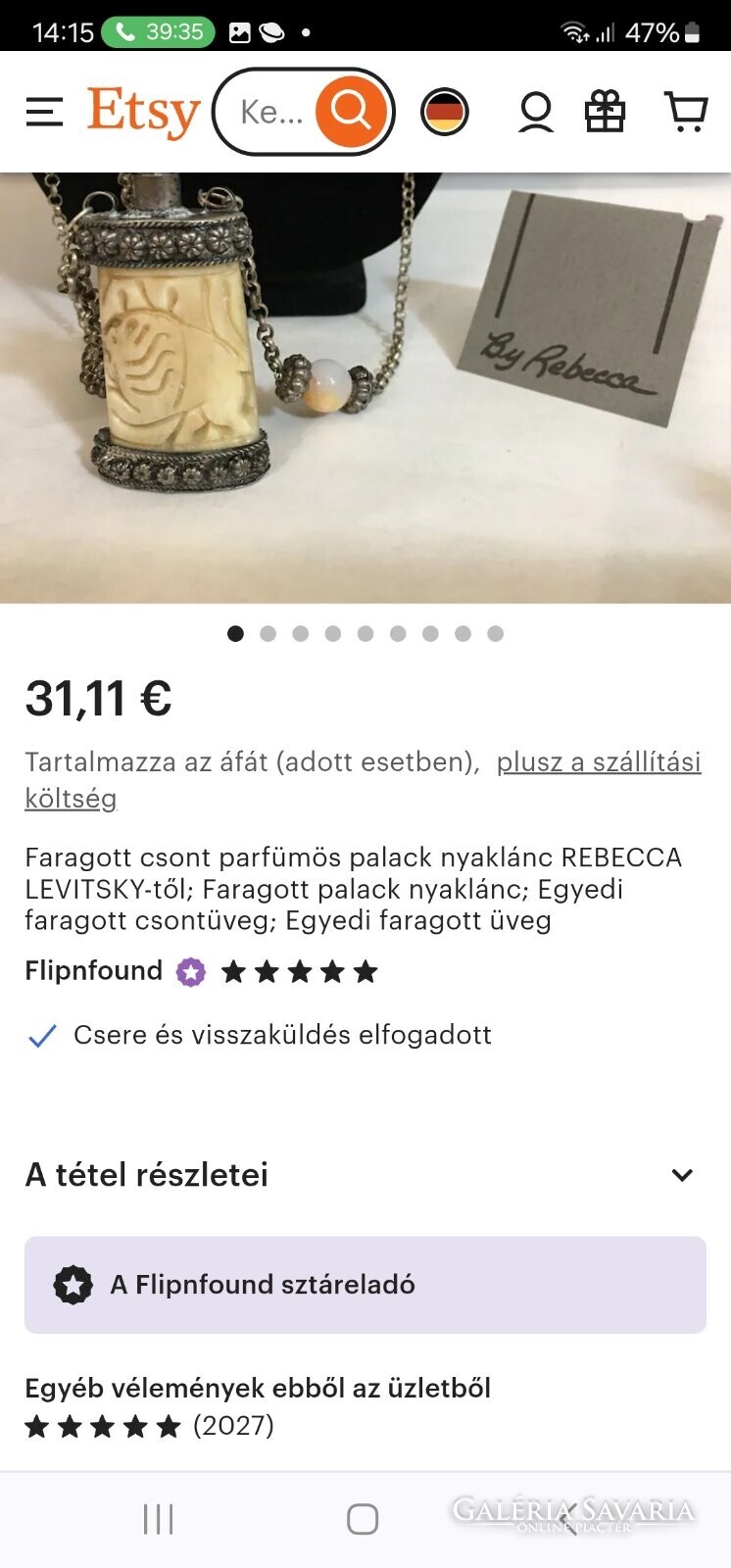
Task: Open the recent apps view
Action: [158, 1519]
